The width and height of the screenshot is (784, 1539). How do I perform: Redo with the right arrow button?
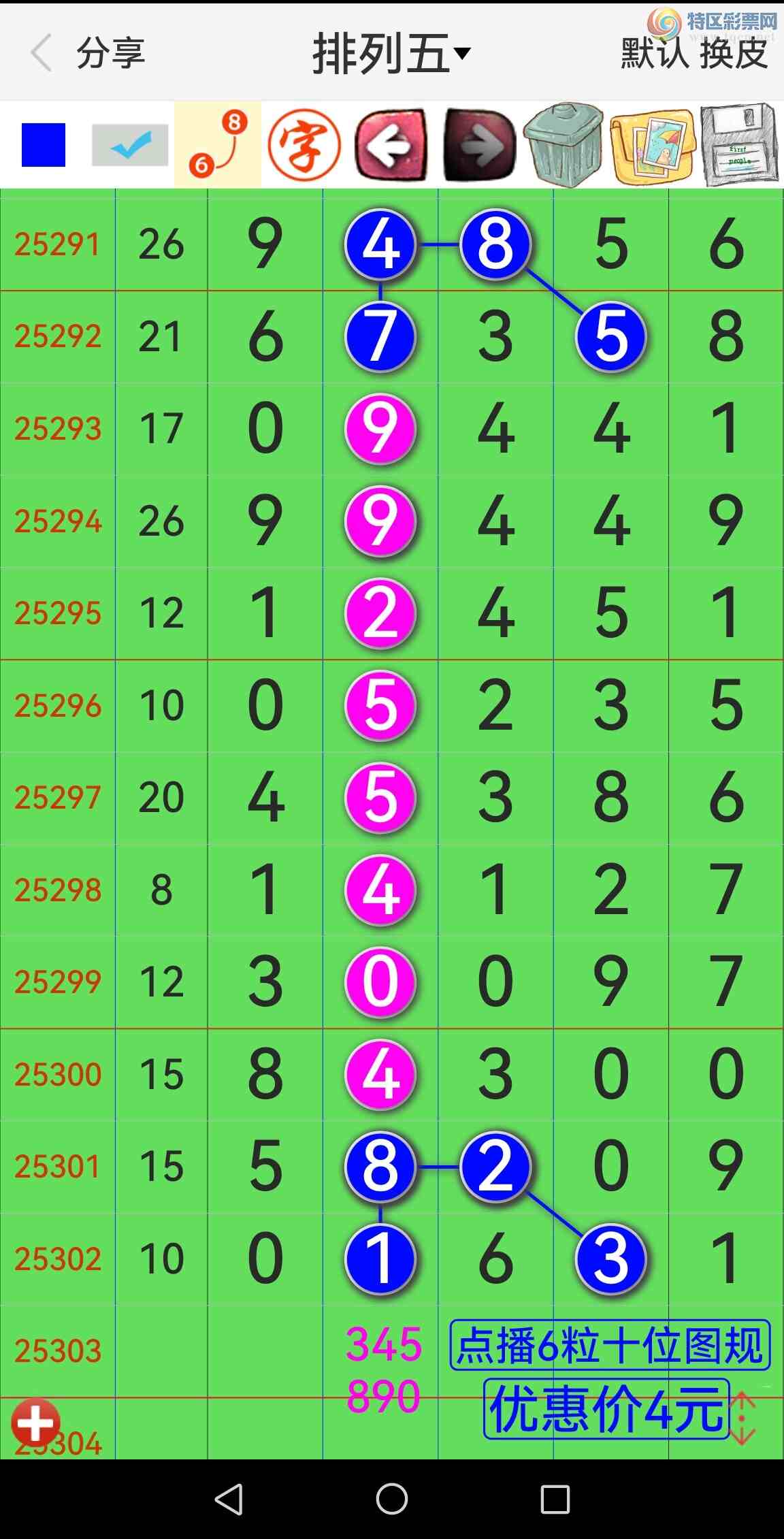(x=479, y=145)
